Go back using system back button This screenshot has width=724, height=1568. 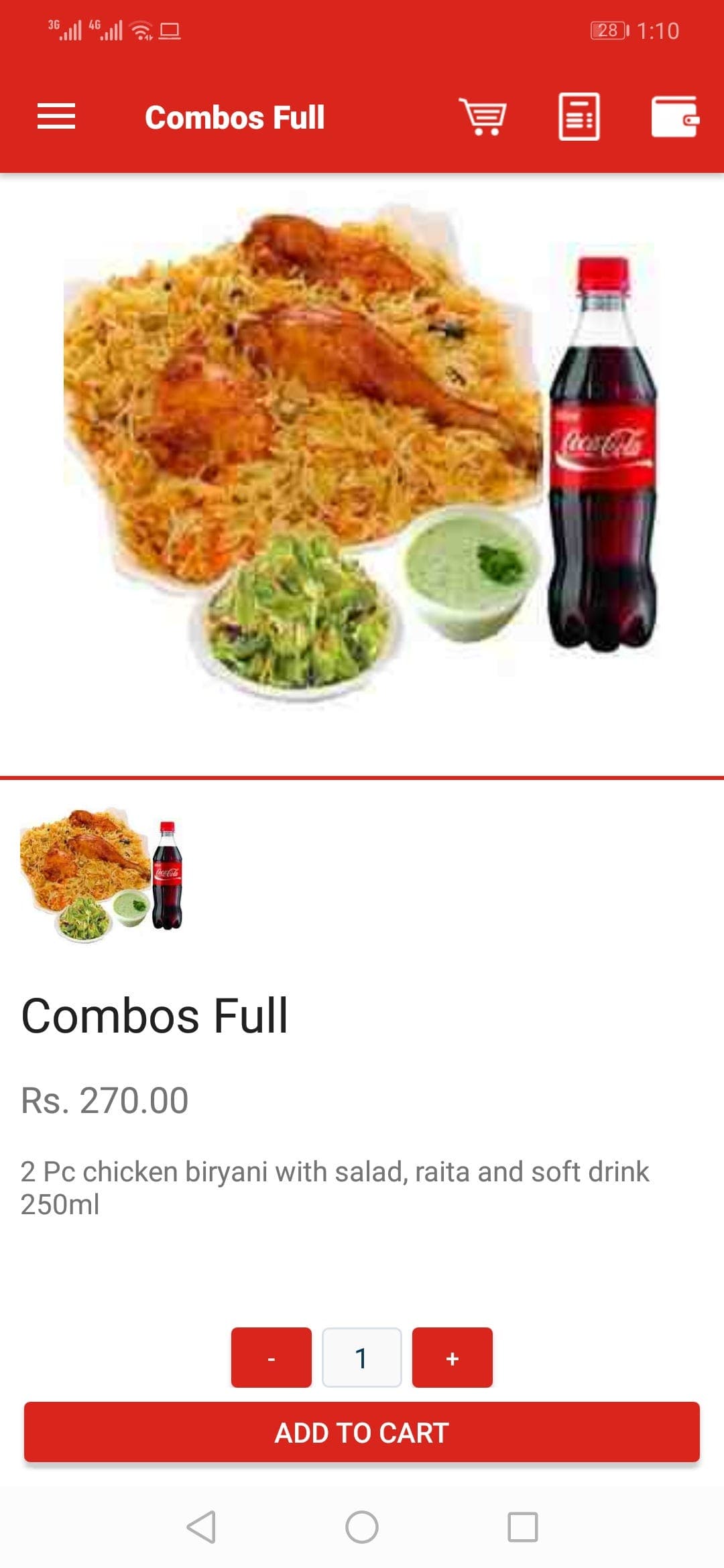click(x=201, y=1527)
